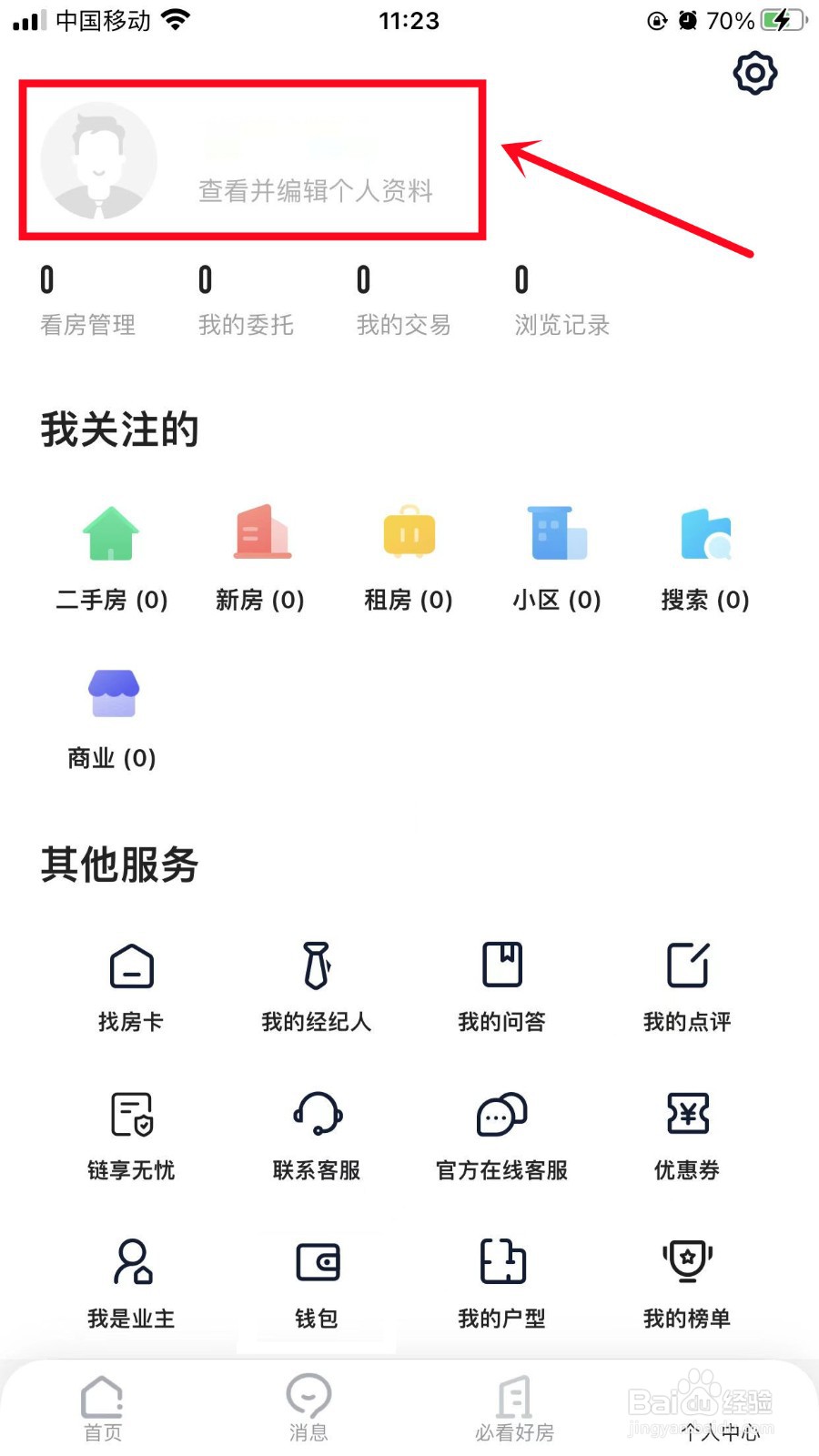The height and width of the screenshot is (1456, 819).
Task: Open followed 二手房 listings
Action: [x=112, y=559]
